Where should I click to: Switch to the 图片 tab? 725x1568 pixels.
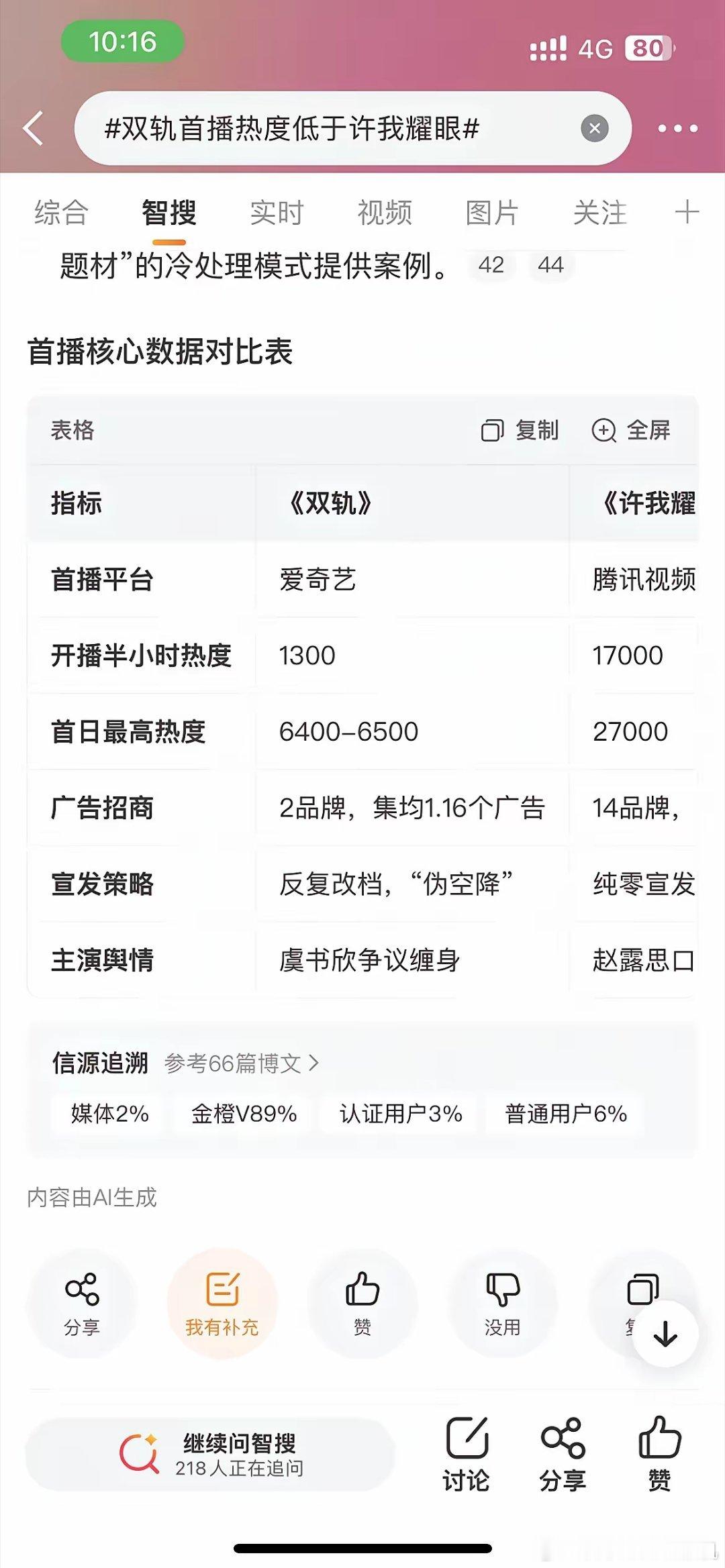click(492, 213)
